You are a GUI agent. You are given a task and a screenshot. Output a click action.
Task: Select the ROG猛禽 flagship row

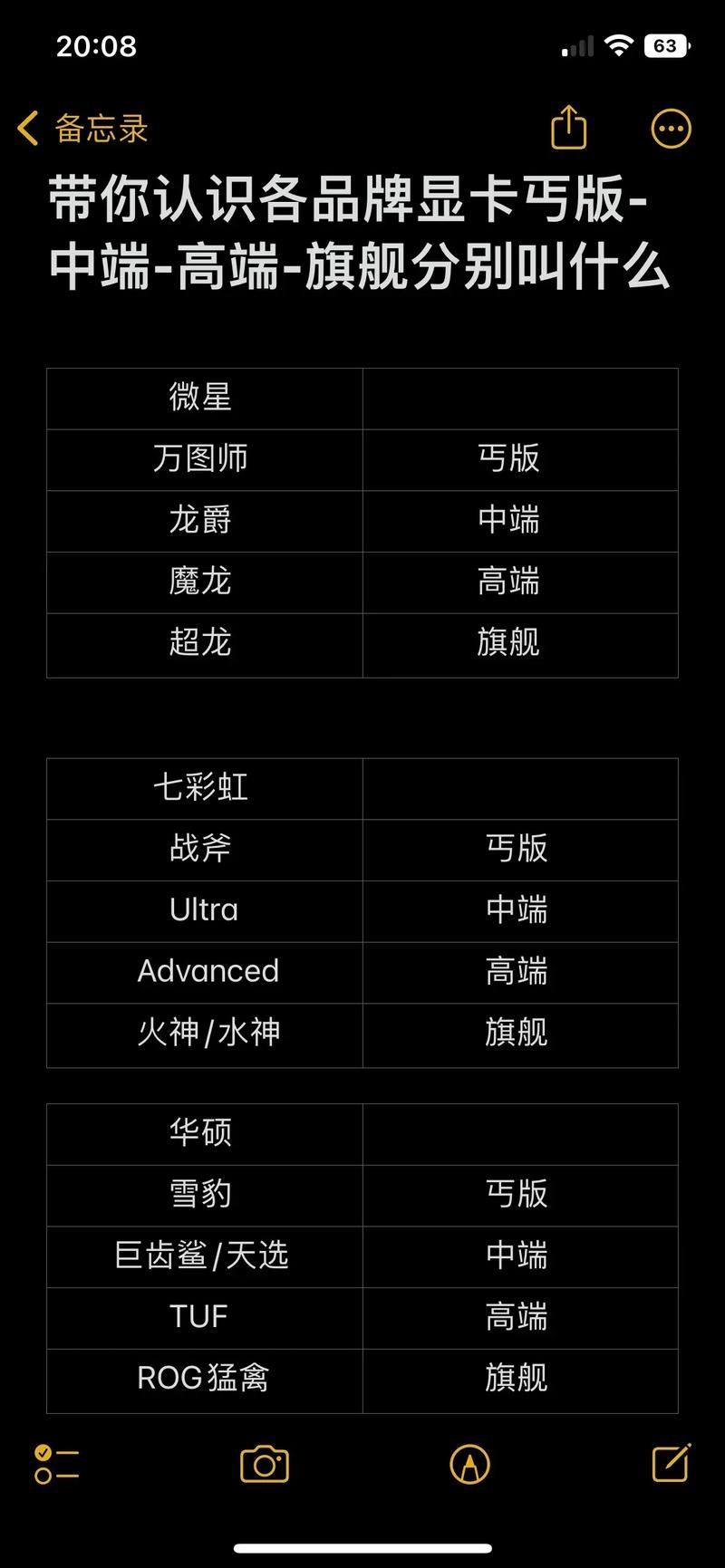pyautogui.click(x=203, y=1379)
